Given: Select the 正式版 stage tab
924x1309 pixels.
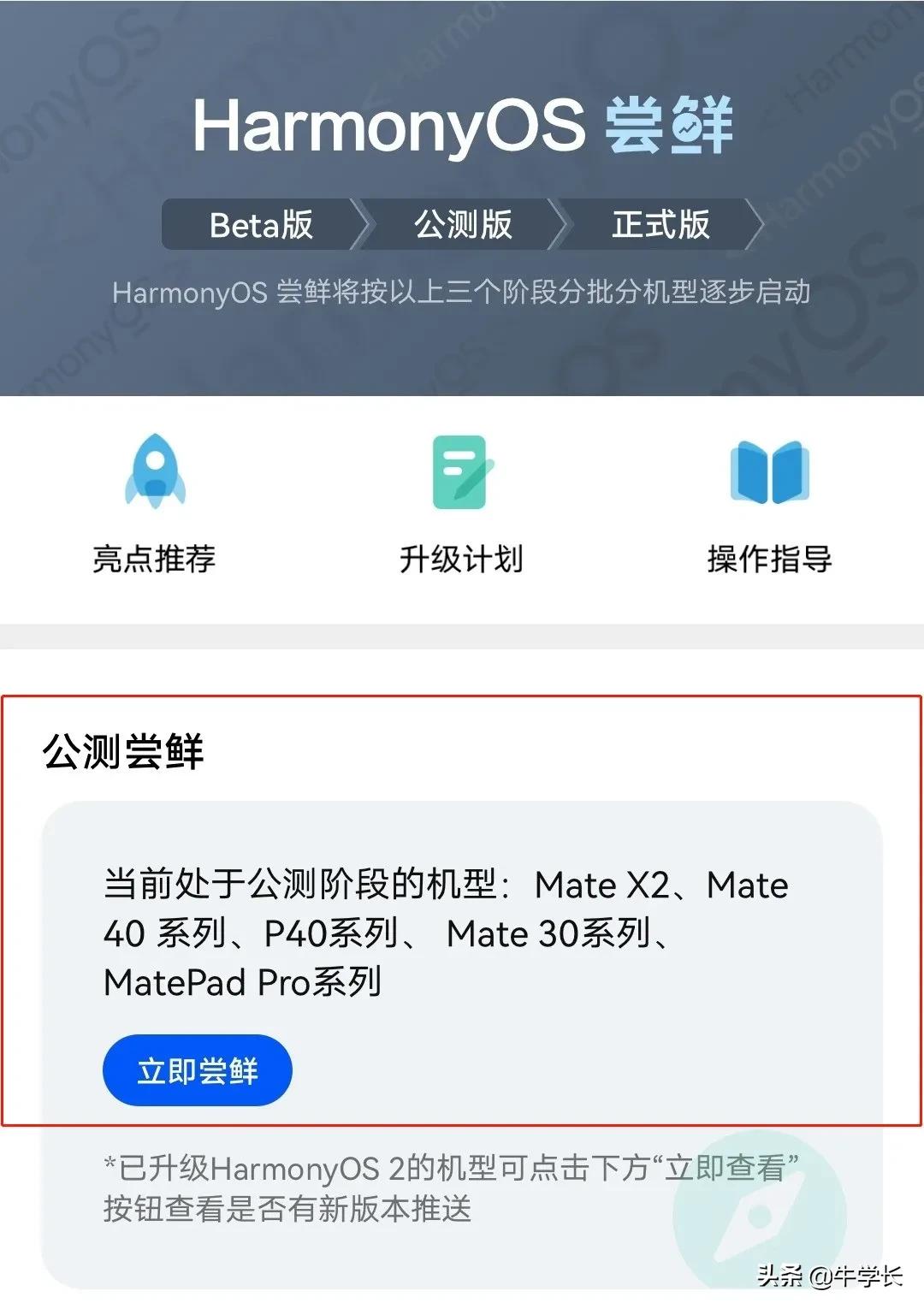Looking at the screenshot, I should click(x=660, y=227).
